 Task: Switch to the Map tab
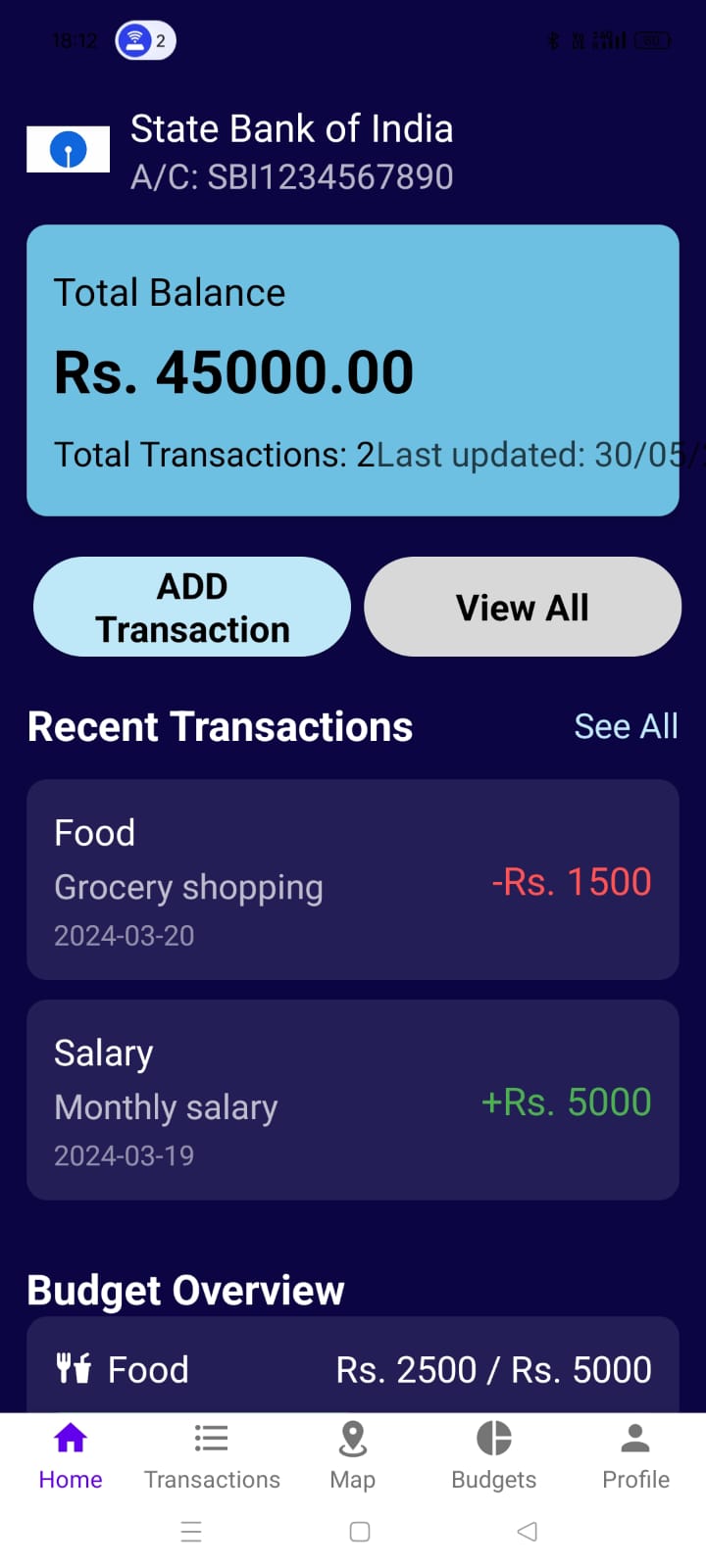click(x=353, y=1456)
